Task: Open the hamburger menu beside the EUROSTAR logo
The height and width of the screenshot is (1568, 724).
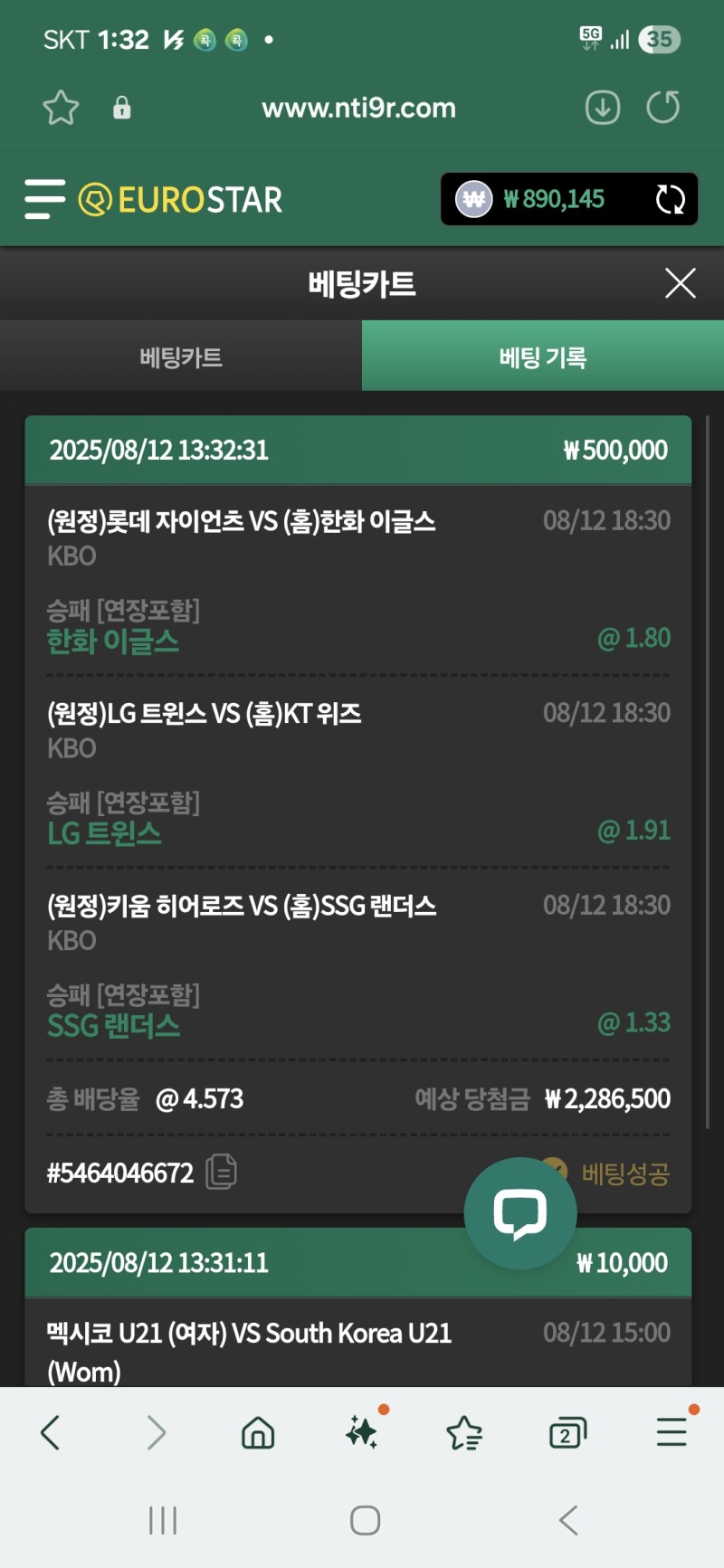Action: click(44, 199)
